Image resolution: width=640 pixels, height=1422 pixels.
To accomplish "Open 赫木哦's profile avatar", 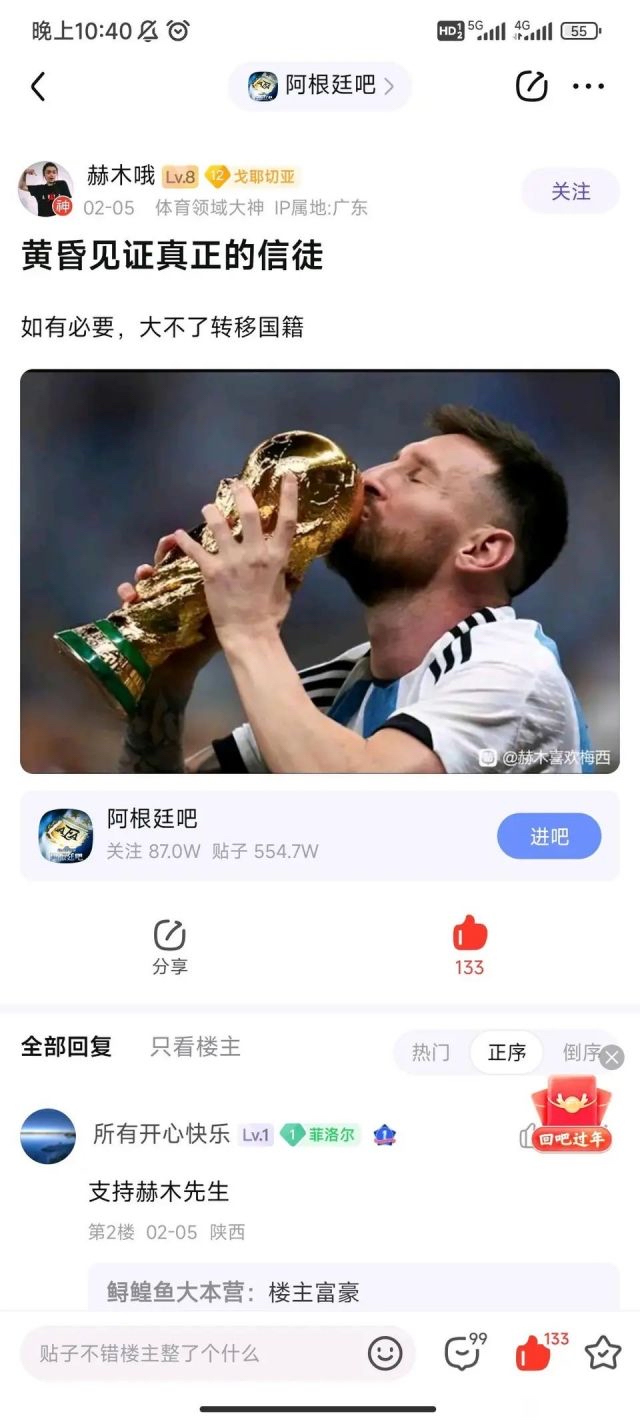I will [46, 189].
